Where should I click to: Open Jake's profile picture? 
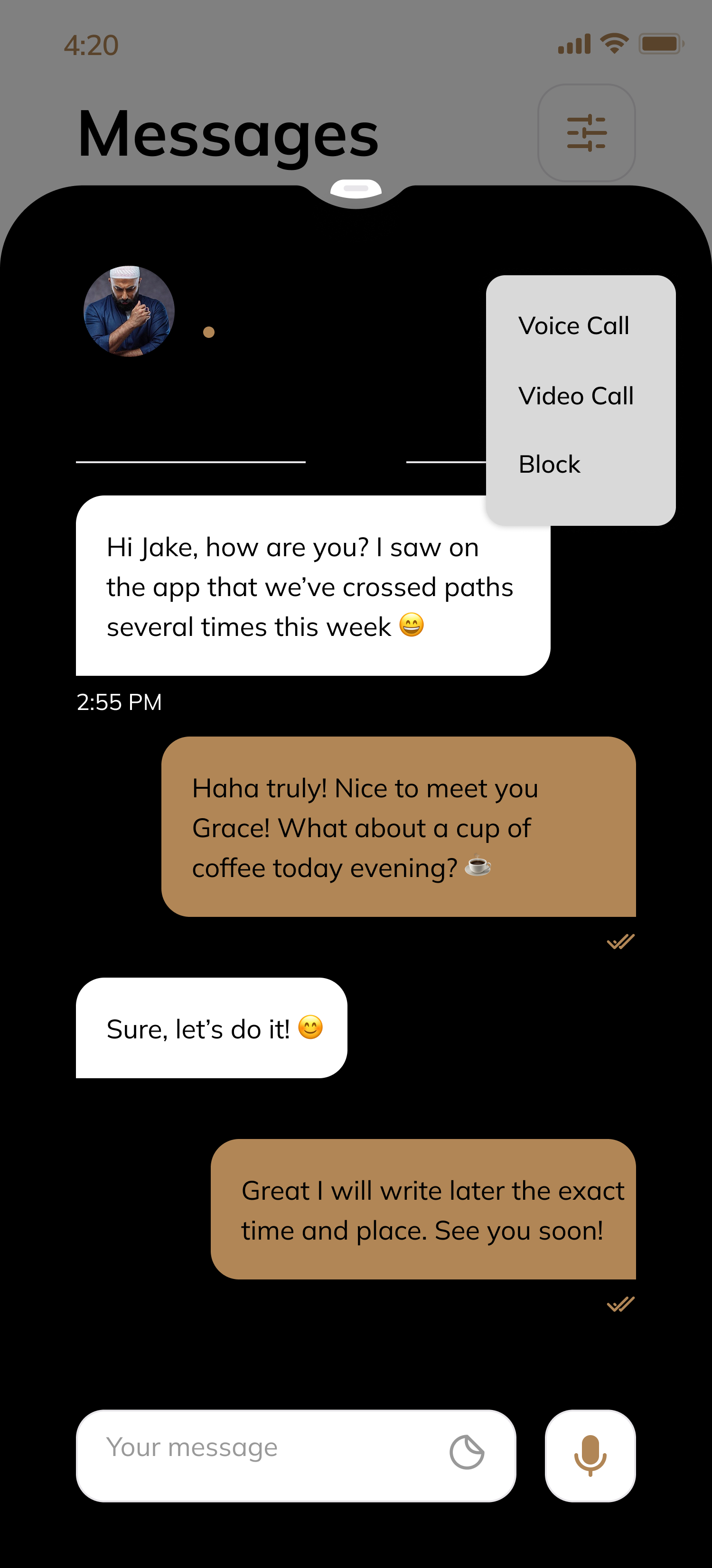(x=130, y=311)
